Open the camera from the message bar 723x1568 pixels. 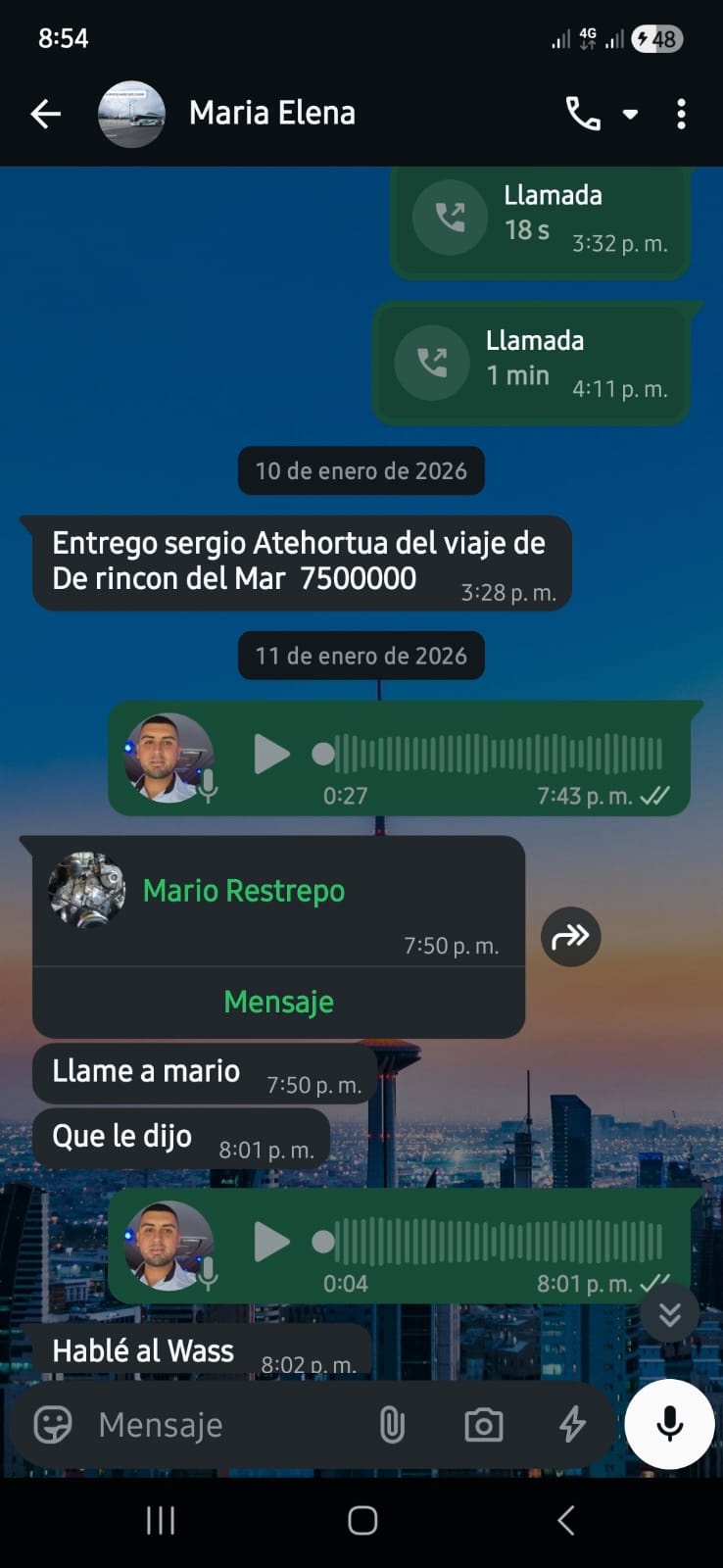pos(483,1424)
